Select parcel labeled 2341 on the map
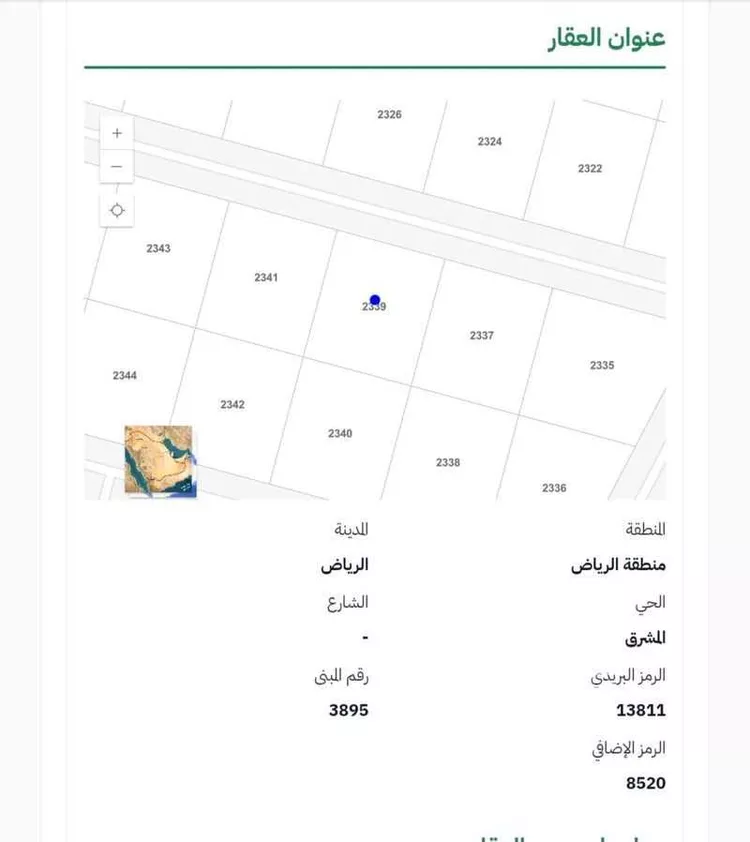 coord(266,277)
